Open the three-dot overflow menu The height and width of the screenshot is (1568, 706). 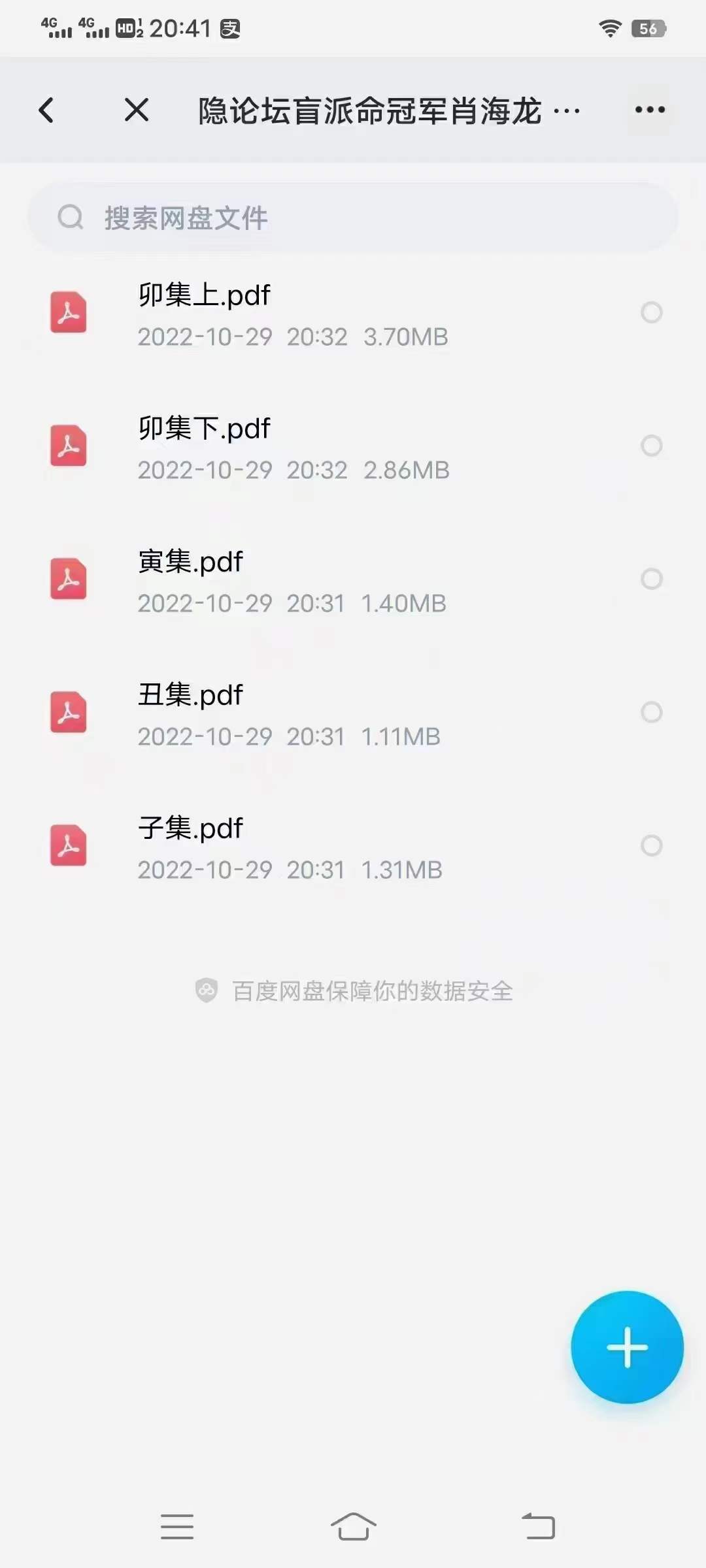[x=650, y=110]
